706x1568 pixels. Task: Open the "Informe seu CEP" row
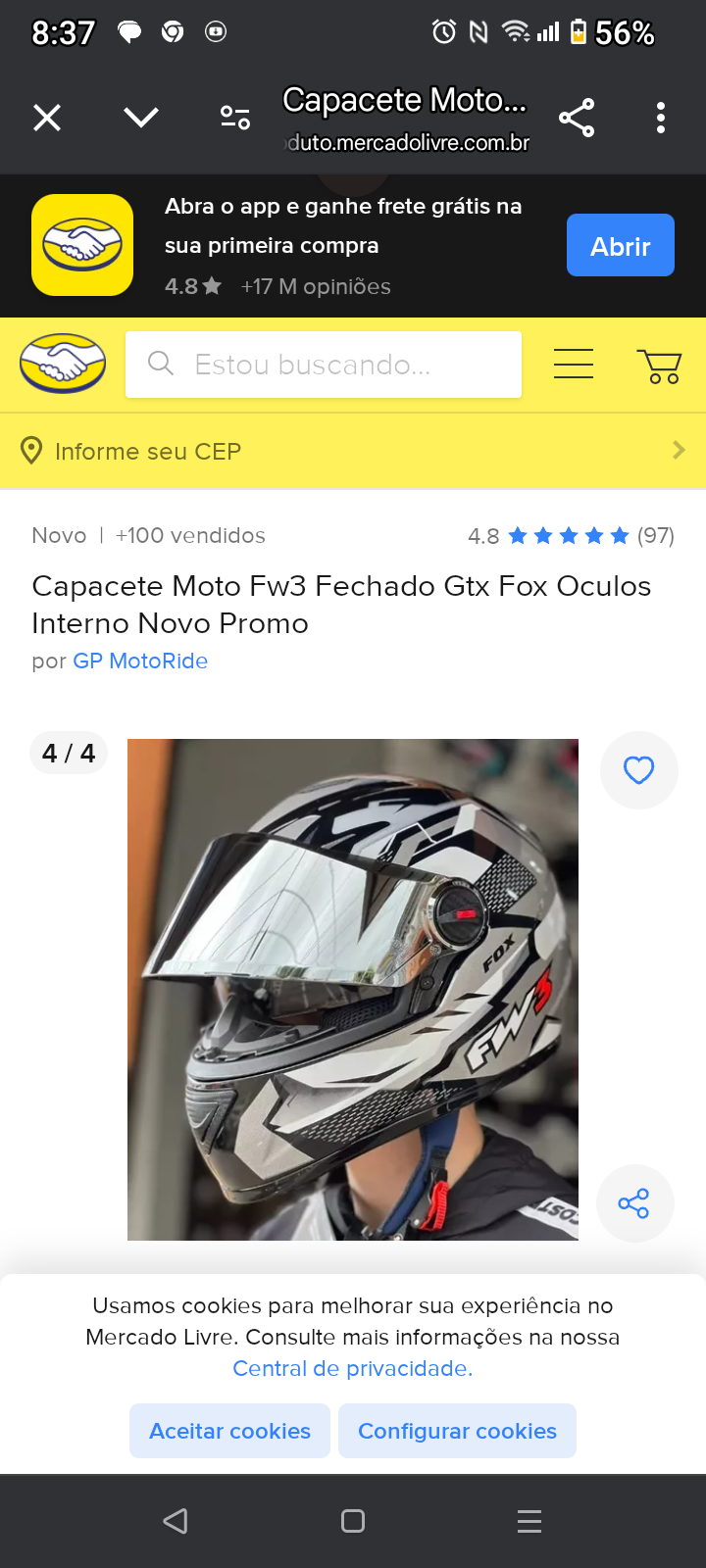point(353,451)
